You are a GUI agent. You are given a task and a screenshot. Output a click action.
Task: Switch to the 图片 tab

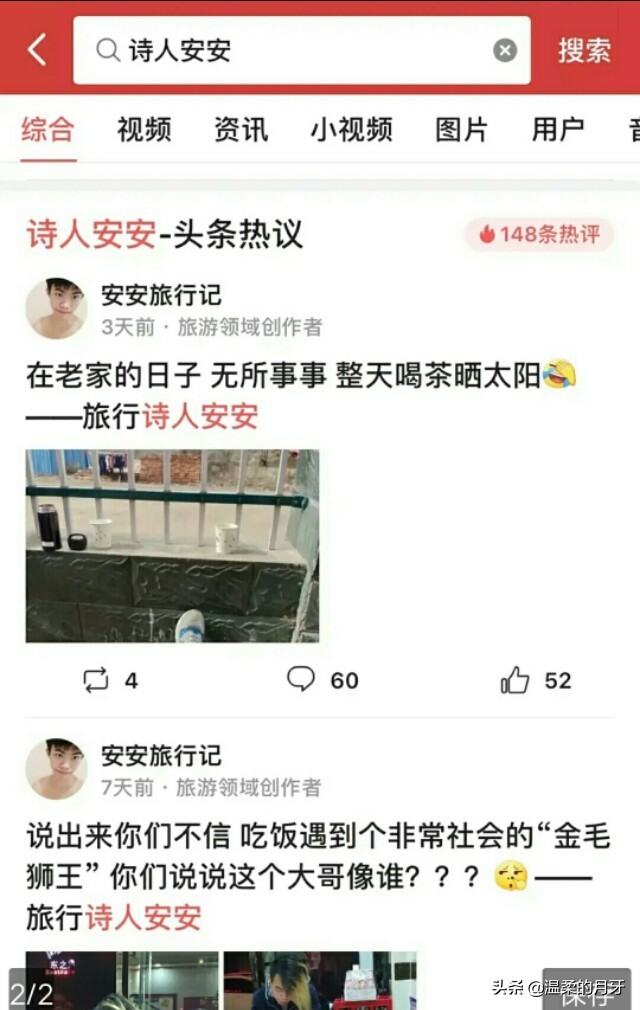click(x=461, y=129)
